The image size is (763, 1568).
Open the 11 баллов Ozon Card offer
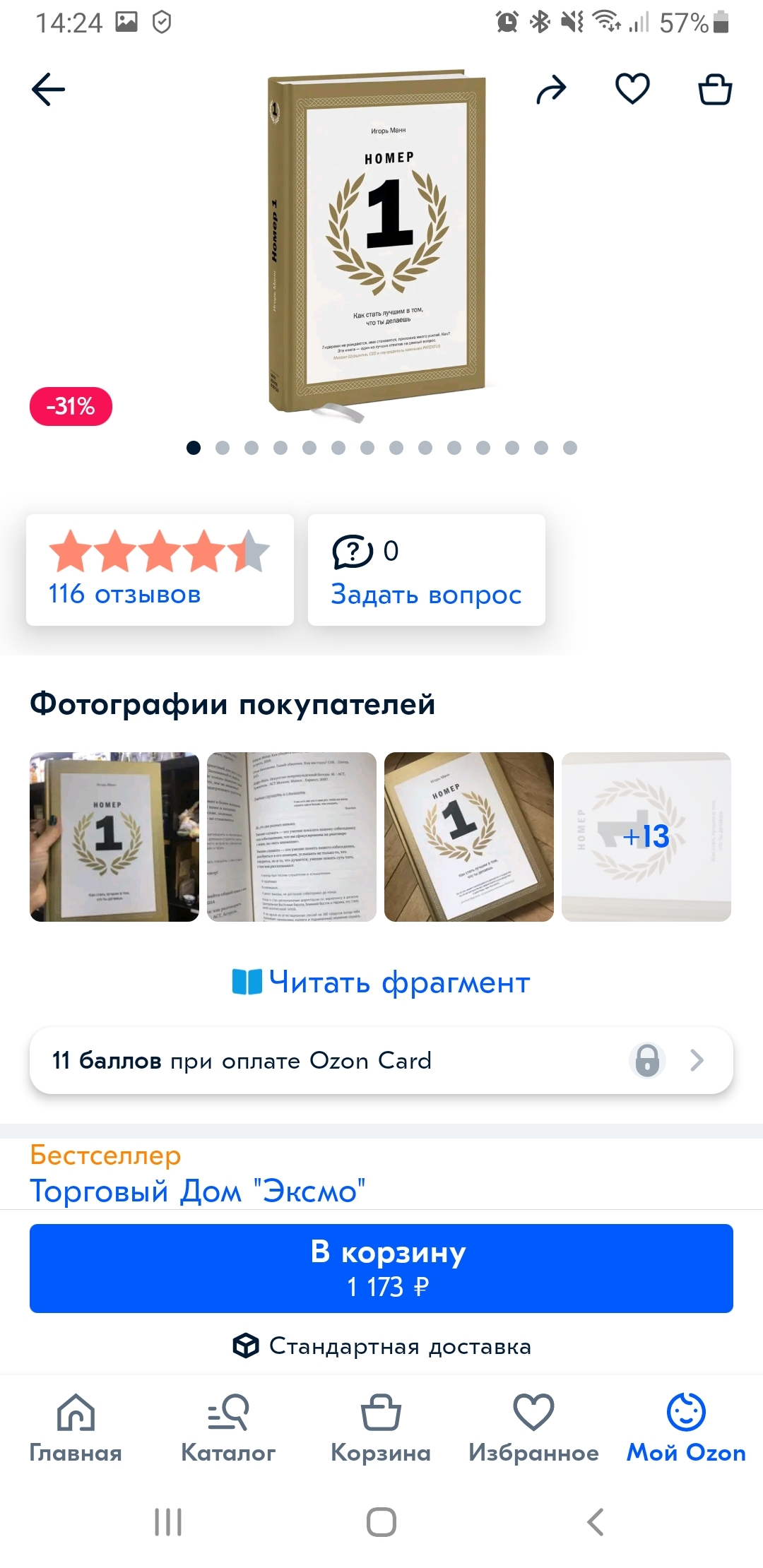coord(381,1060)
